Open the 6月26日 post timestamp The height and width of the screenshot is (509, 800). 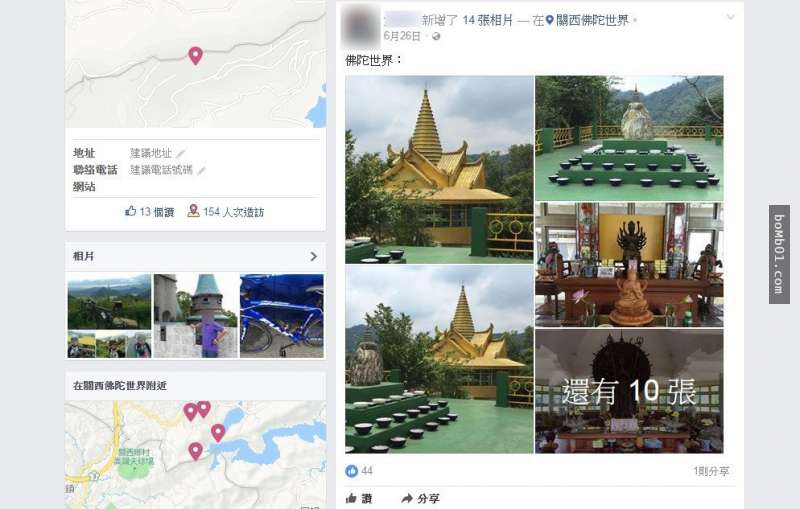point(402,36)
